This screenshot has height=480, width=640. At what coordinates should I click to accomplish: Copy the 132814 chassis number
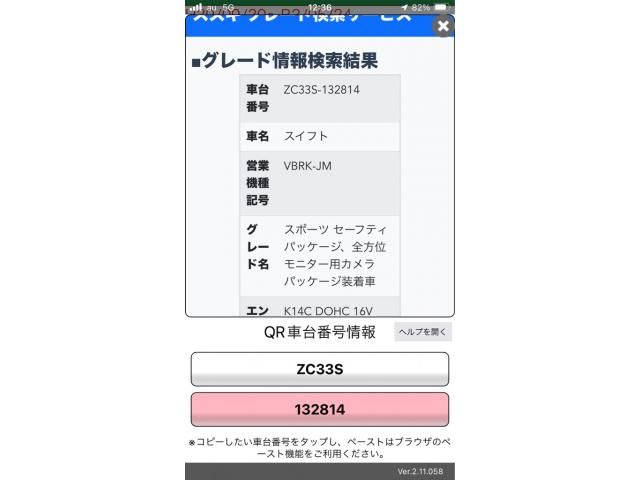tap(320, 409)
